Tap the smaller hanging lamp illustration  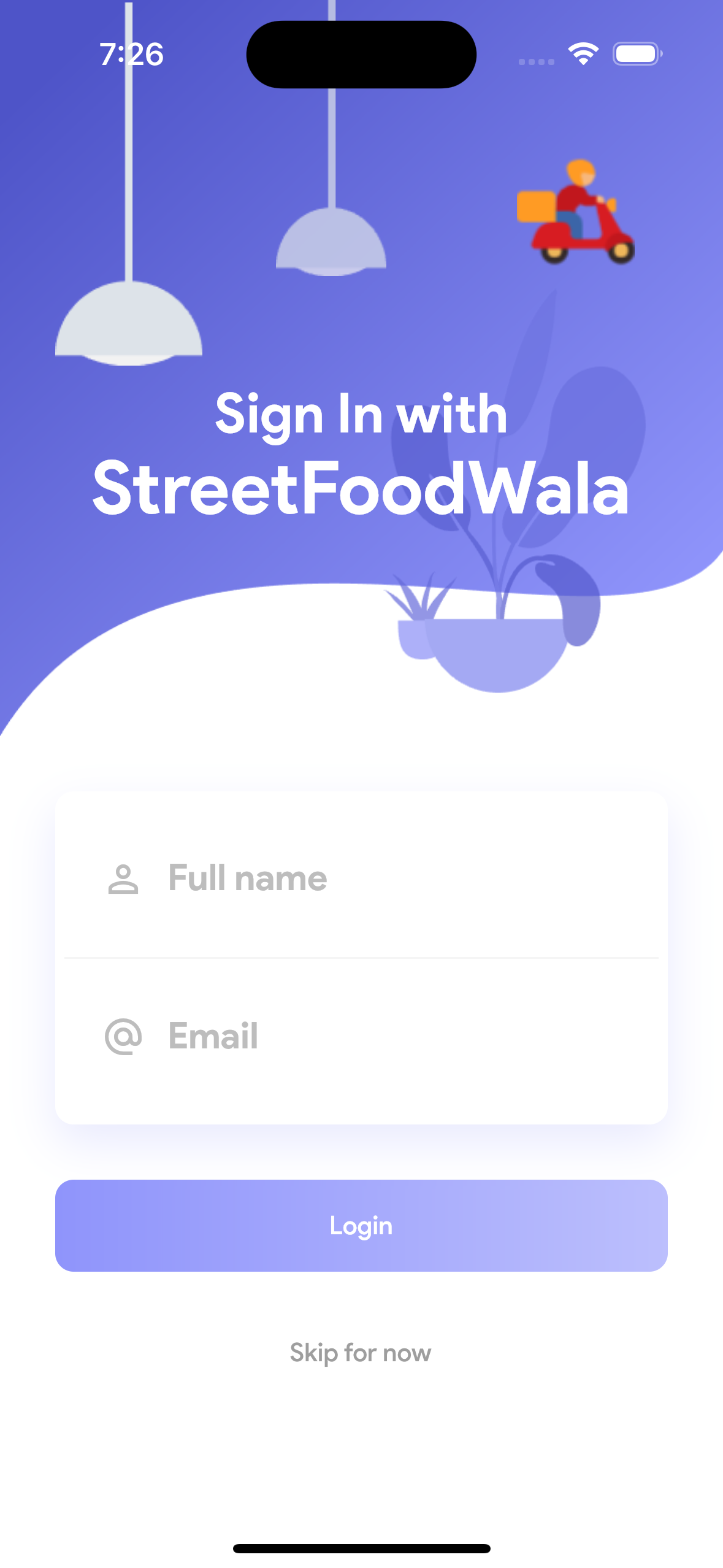[332, 242]
